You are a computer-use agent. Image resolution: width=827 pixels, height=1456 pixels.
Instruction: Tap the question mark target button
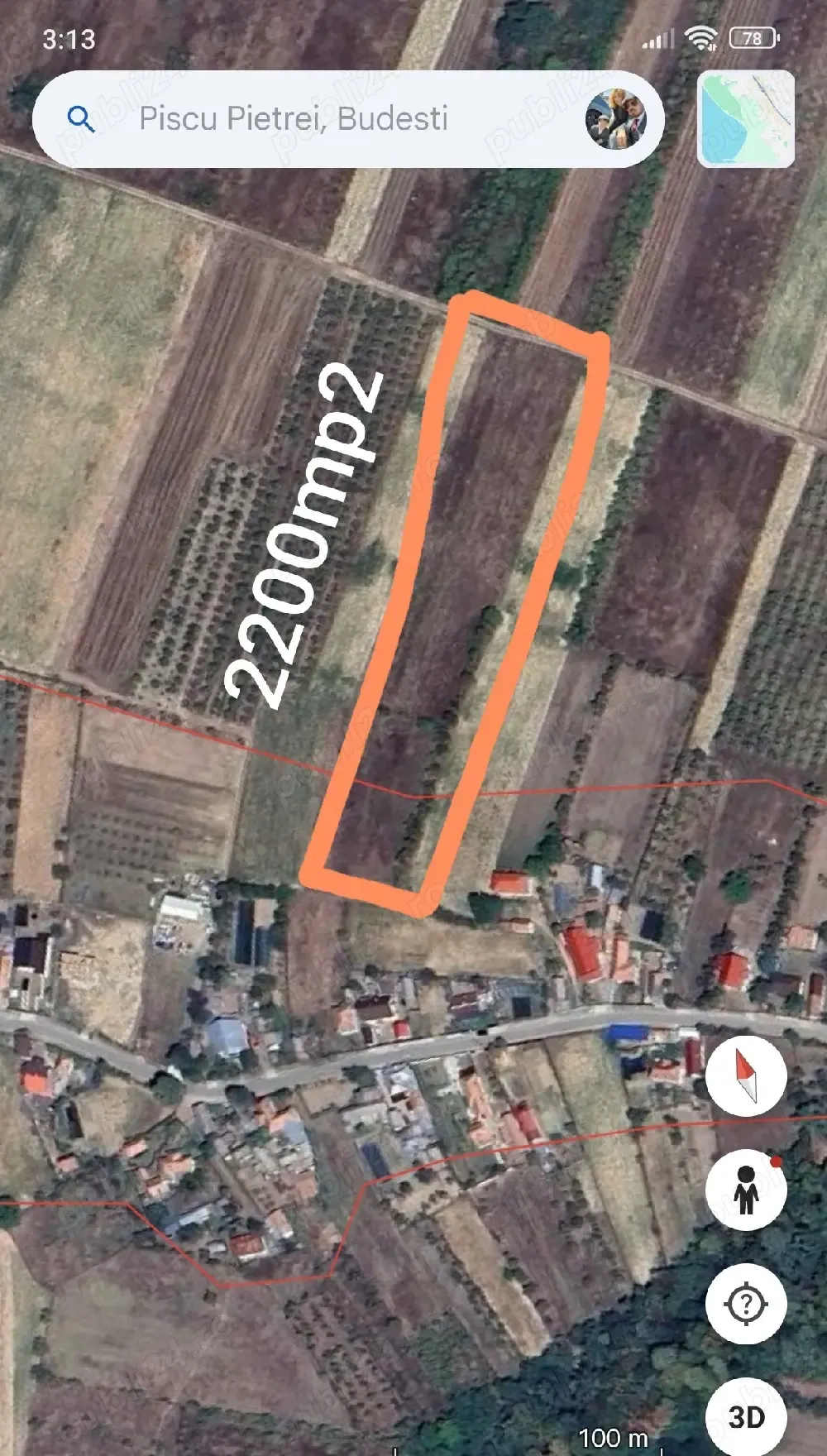[746, 1304]
